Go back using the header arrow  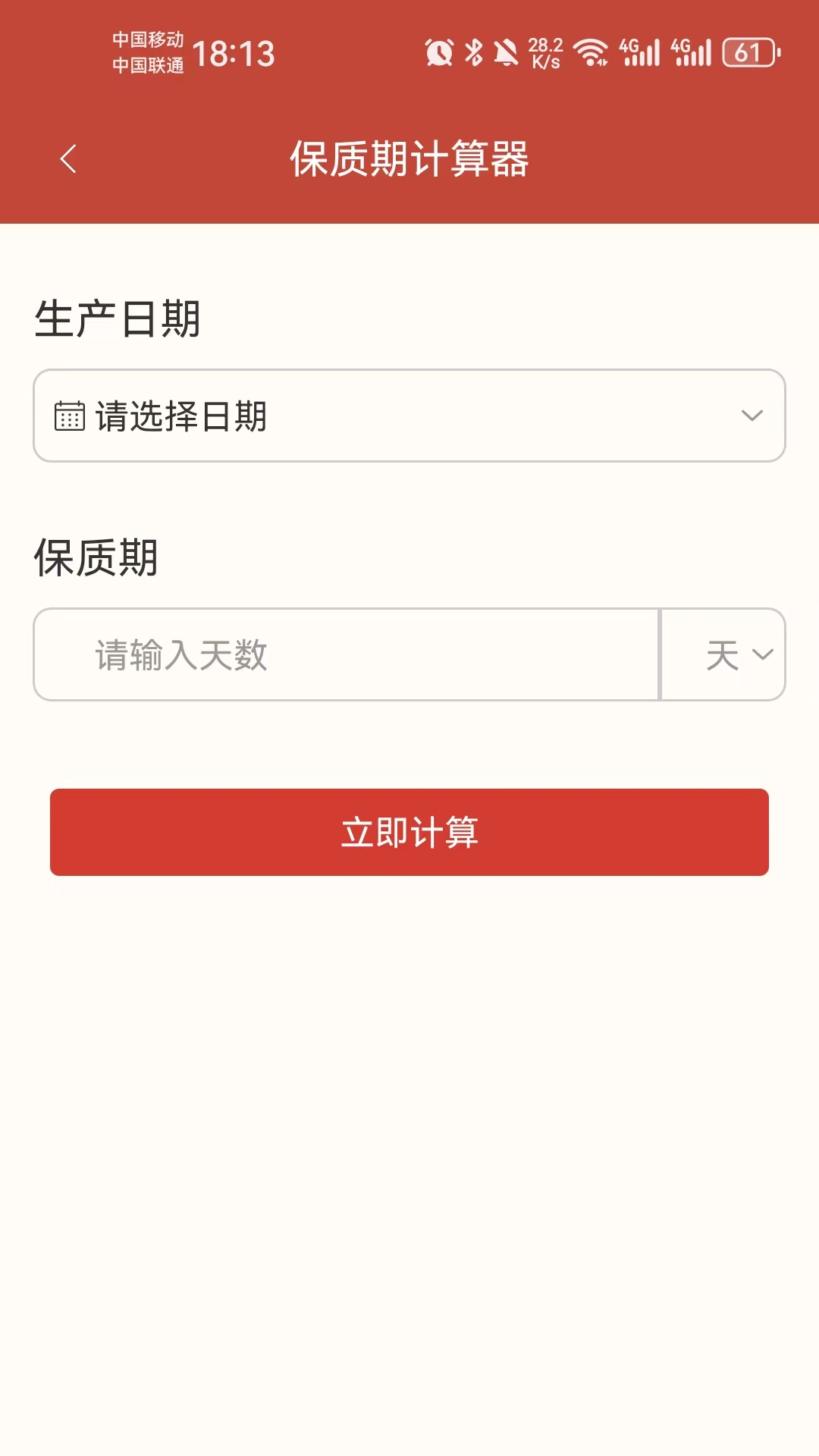pos(68,158)
